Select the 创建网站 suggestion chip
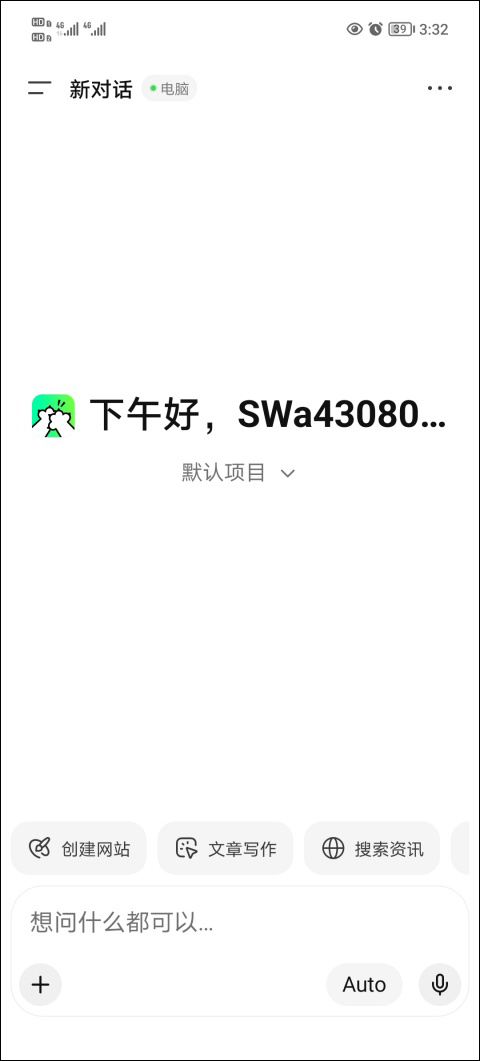The image size is (480, 1061). pos(79,849)
